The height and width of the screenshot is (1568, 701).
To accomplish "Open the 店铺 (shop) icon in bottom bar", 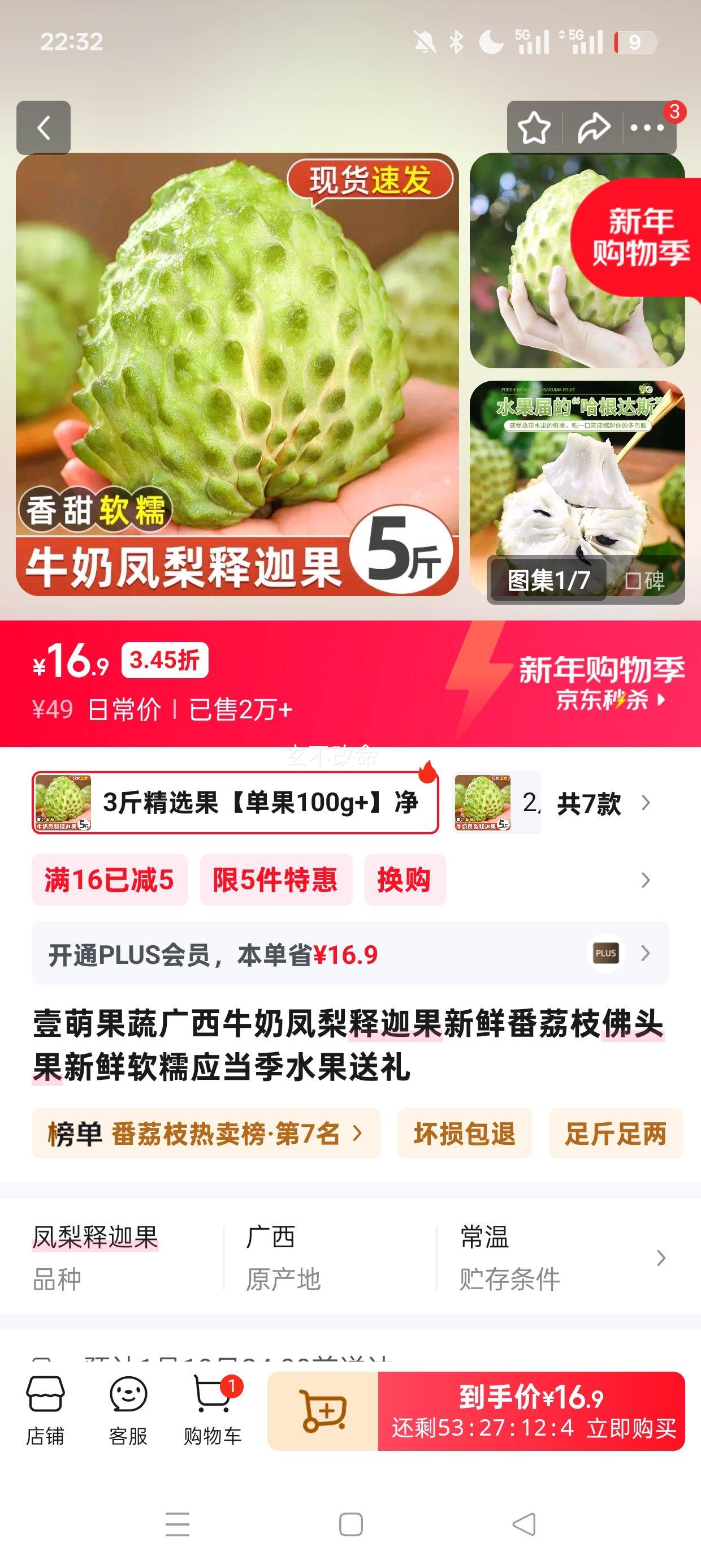I will [x=46, y=1412].
